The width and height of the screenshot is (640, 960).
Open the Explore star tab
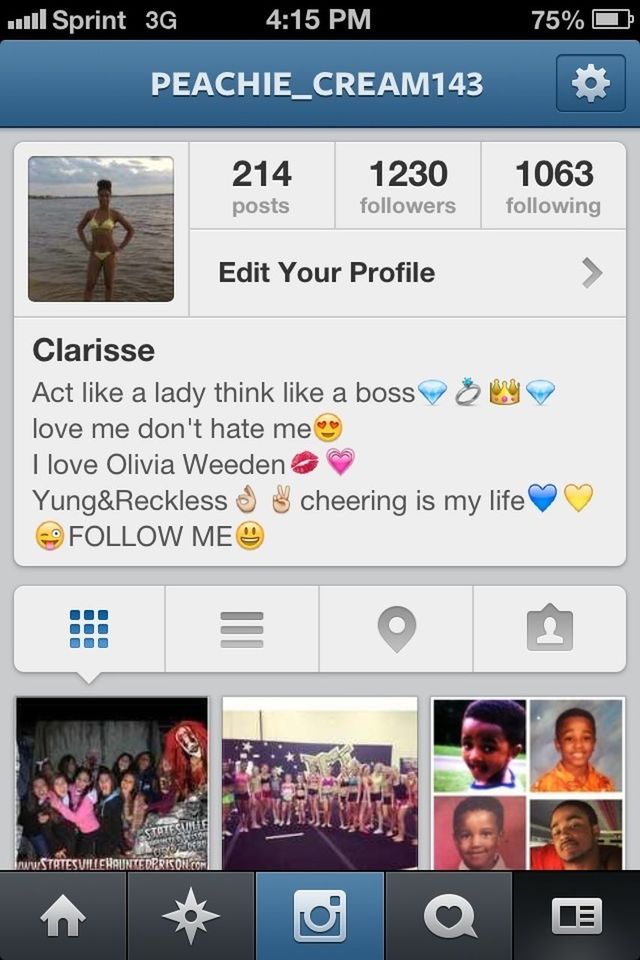191,916
